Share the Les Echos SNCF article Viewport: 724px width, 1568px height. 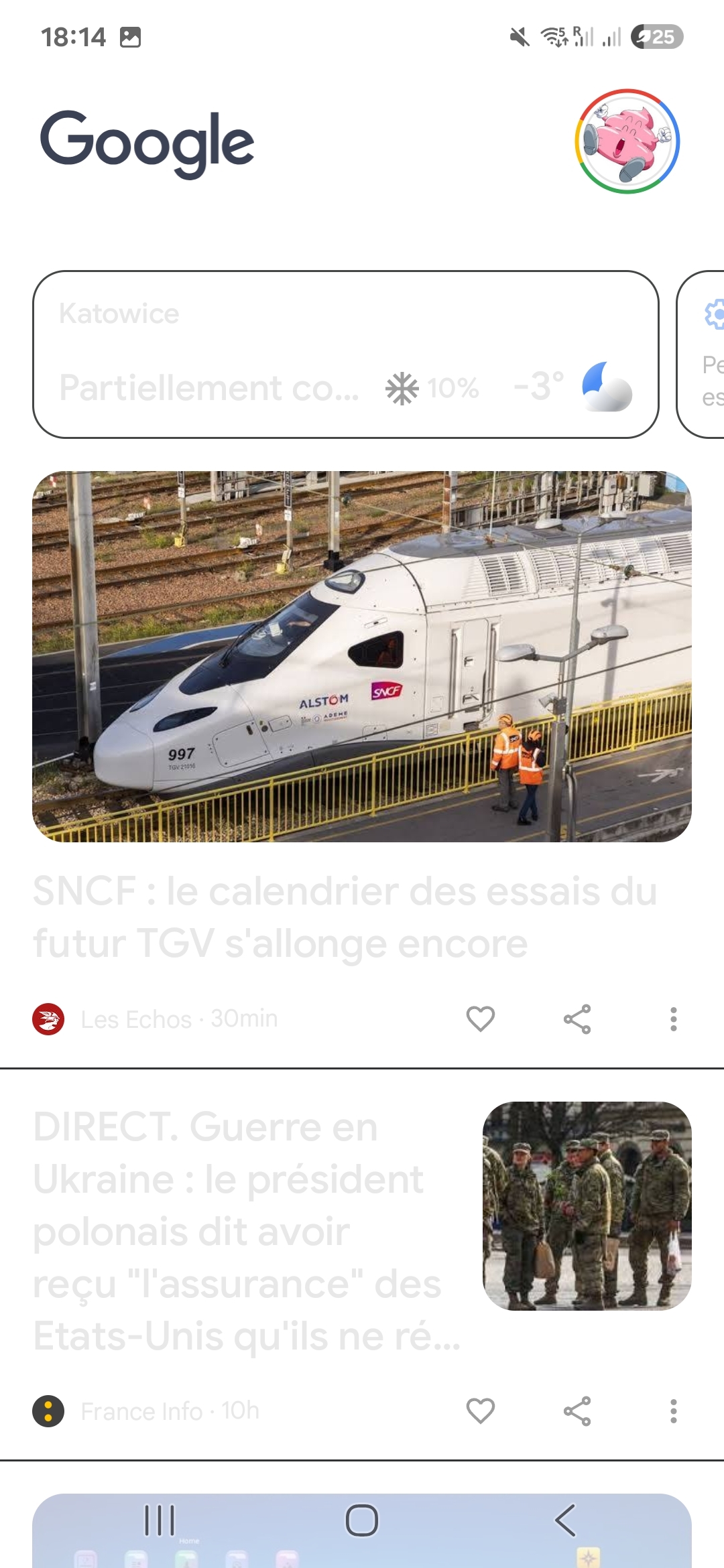click(x=577, y=1019)
